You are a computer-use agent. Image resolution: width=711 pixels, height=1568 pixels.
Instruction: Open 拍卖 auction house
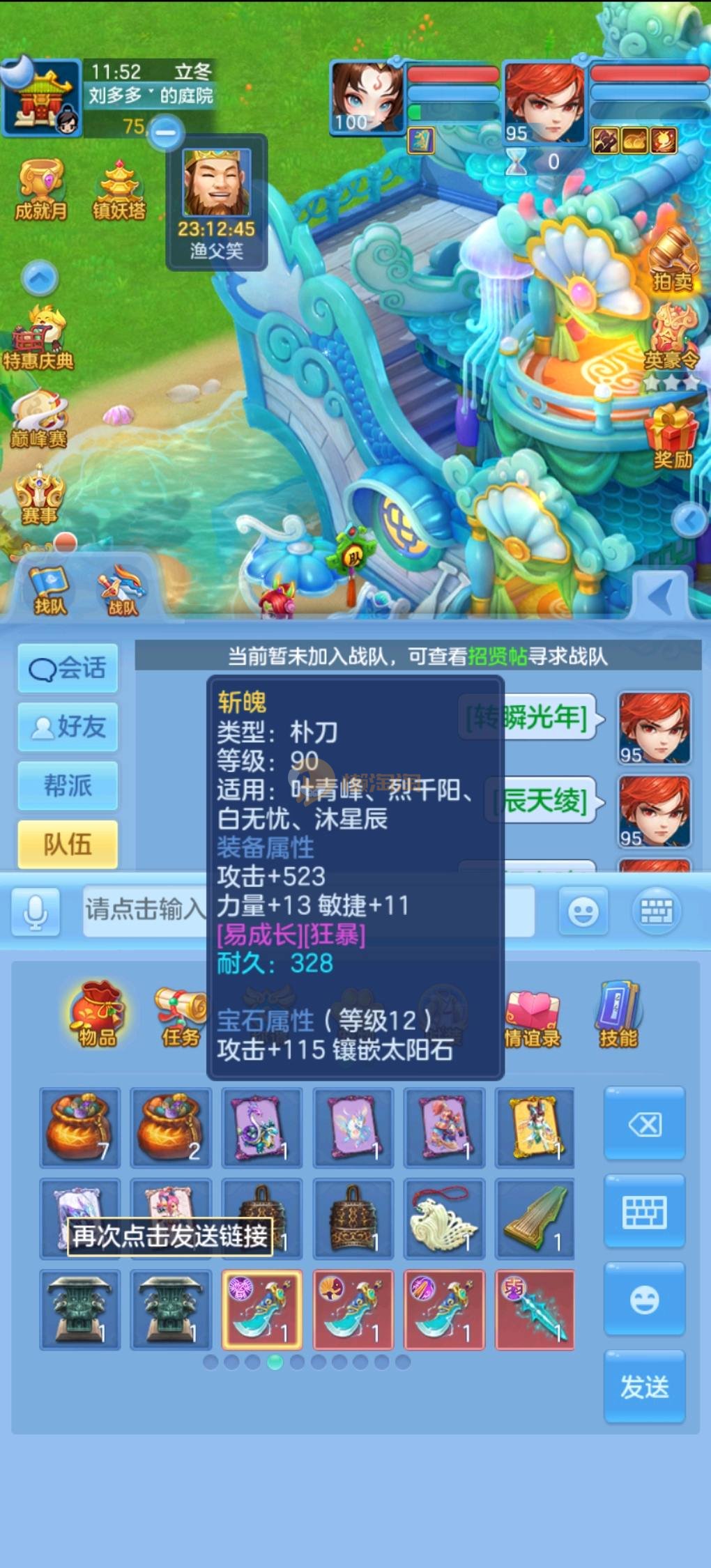(672, 261)
